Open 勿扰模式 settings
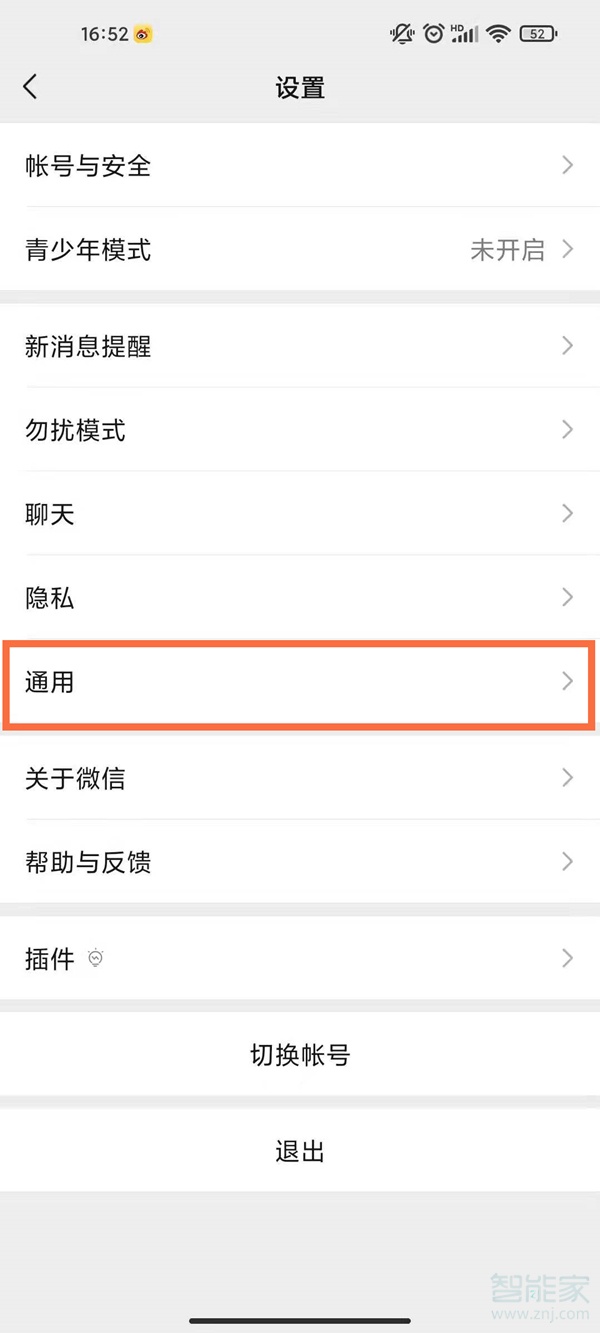The height and width of the screenshot is (1333, 600). [x=300, y=430]
